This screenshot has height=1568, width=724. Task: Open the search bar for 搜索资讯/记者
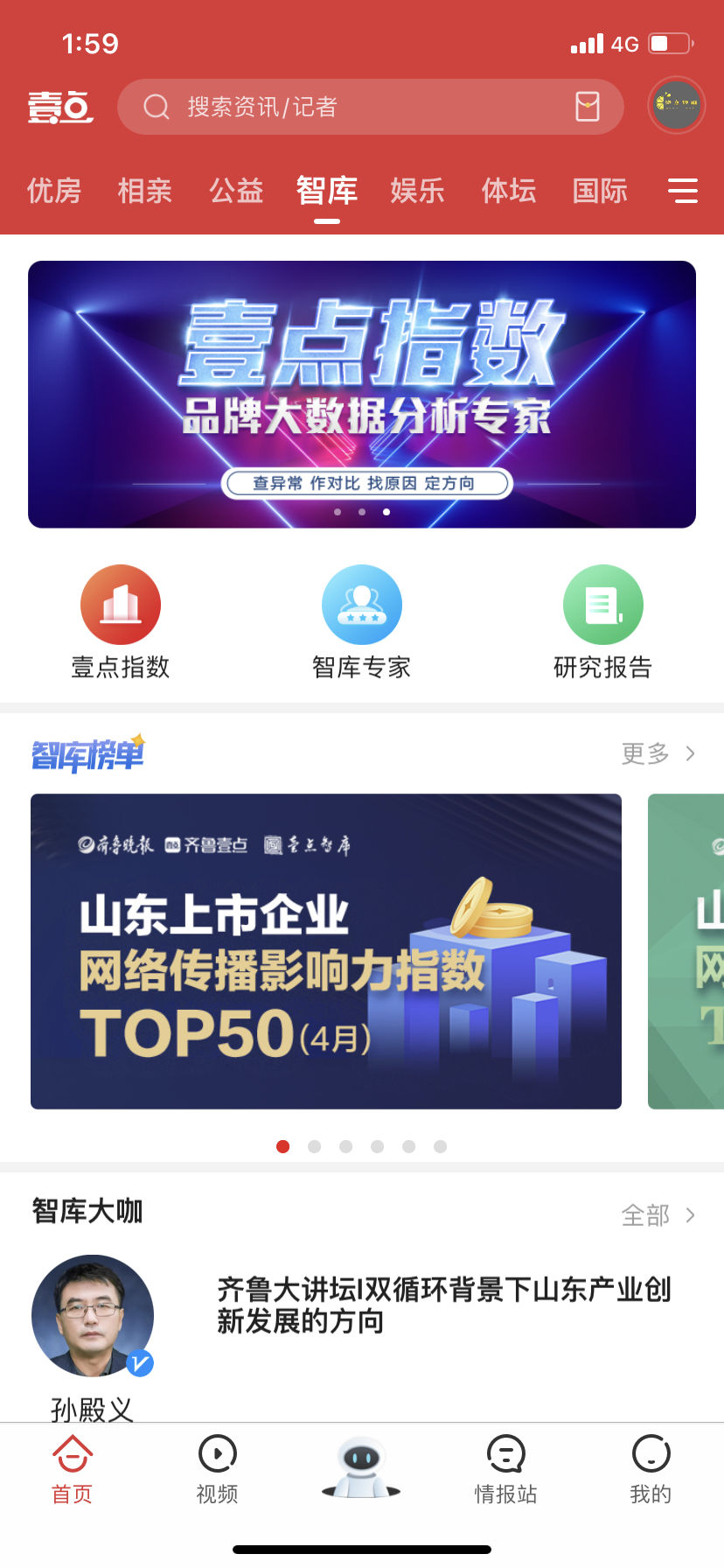[x=350, y=107]
